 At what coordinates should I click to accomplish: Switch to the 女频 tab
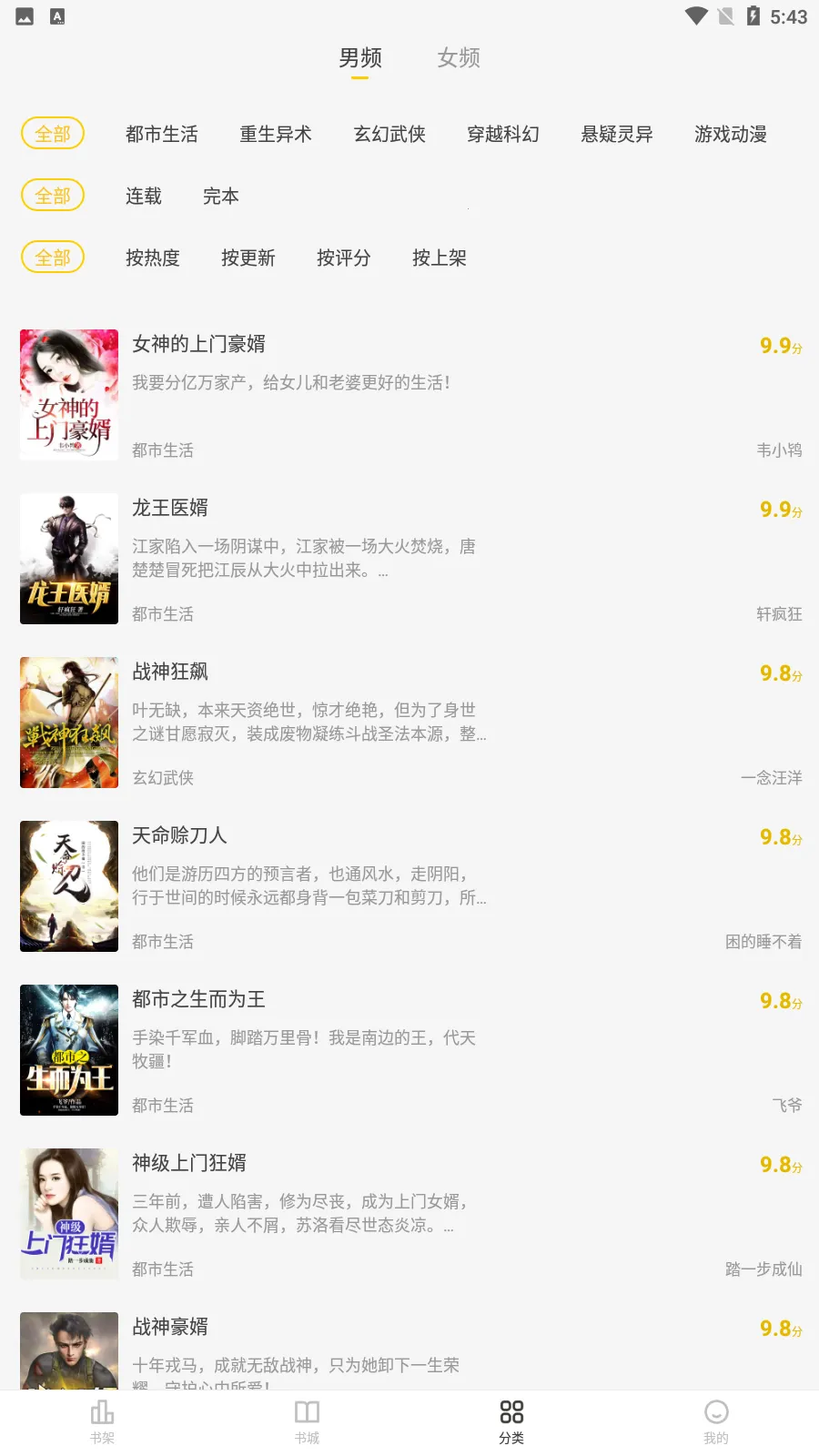(458, 58)
